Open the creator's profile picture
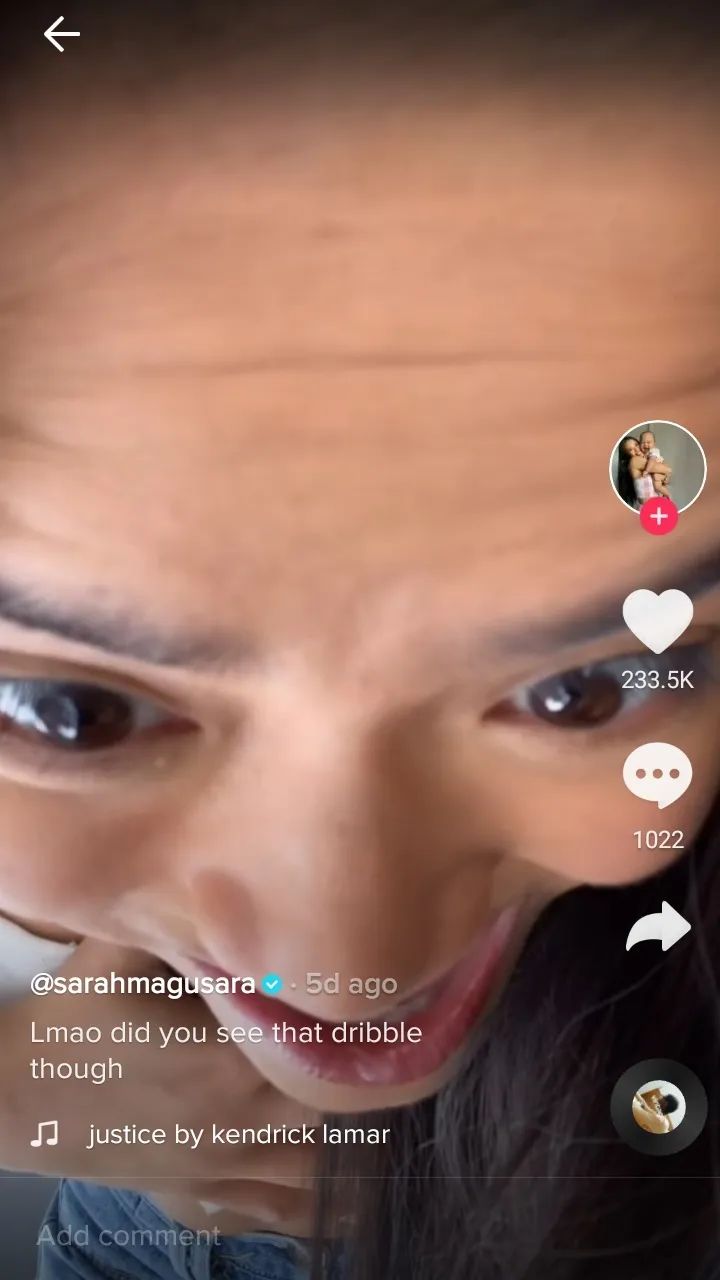Viewport: 720px width, 1280px height. tap(658, 466)
